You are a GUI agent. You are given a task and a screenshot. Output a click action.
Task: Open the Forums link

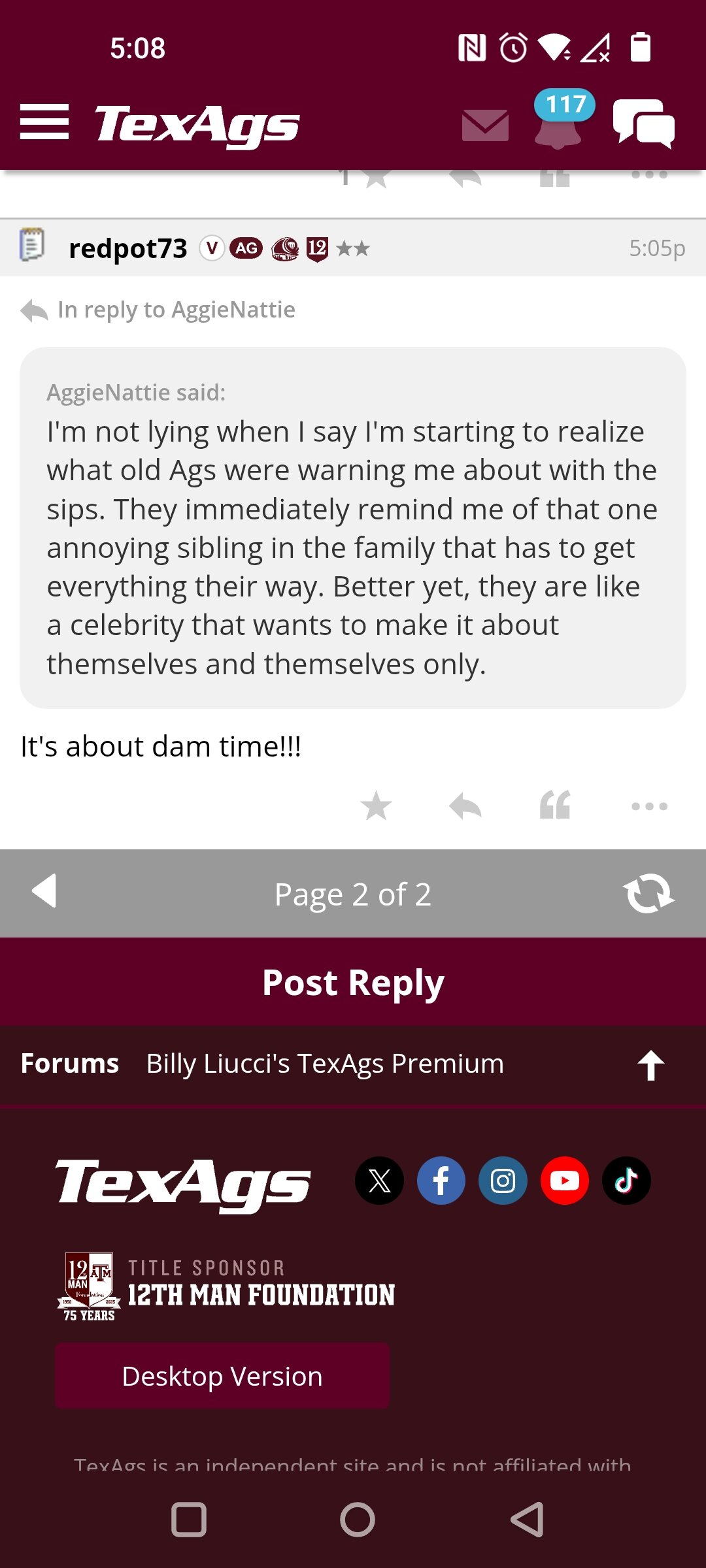click(x=70, y=1064)
